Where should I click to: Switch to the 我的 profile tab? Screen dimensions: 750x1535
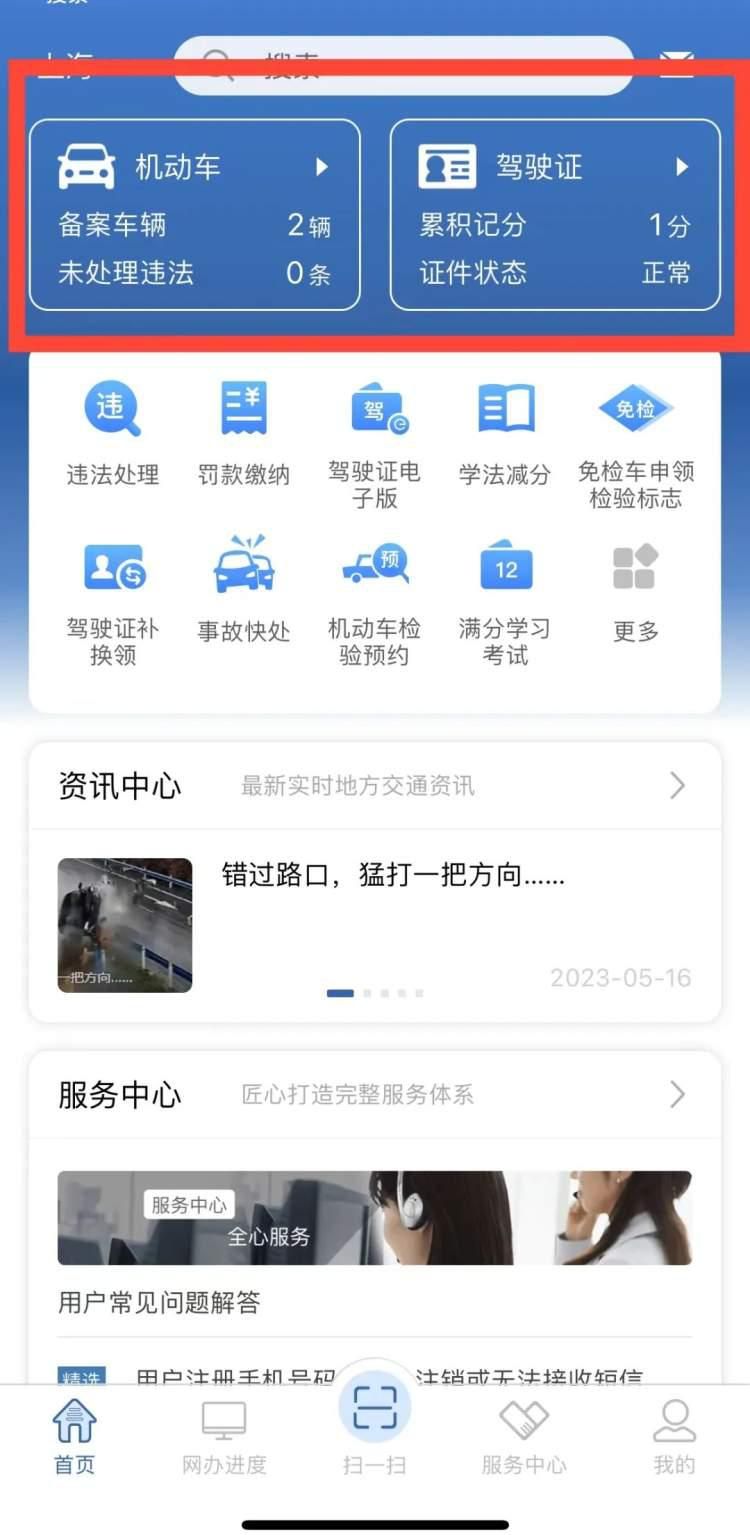pyautogui.click(x=672, y=1435)
